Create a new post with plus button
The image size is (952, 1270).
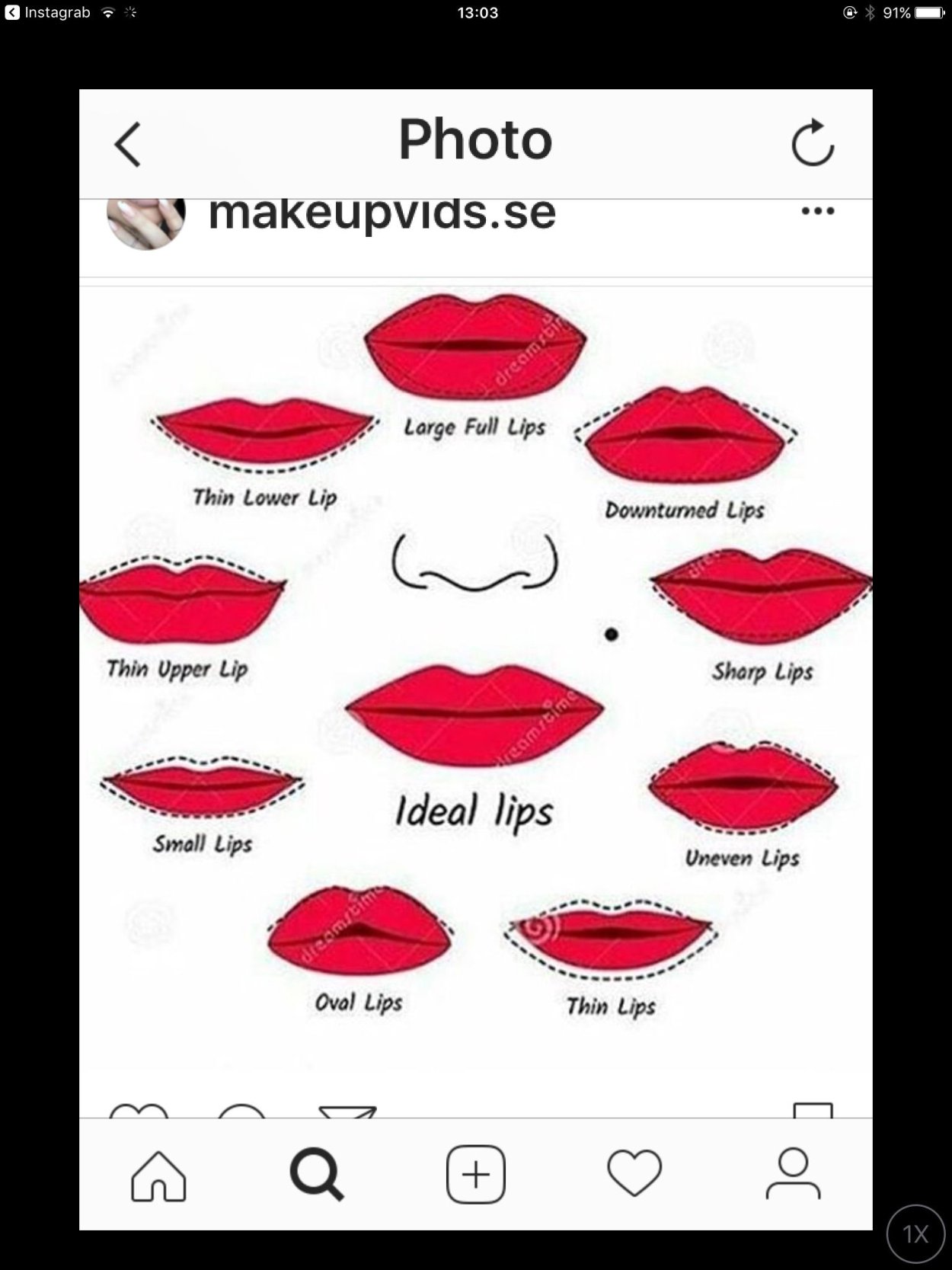[475, 1174]
